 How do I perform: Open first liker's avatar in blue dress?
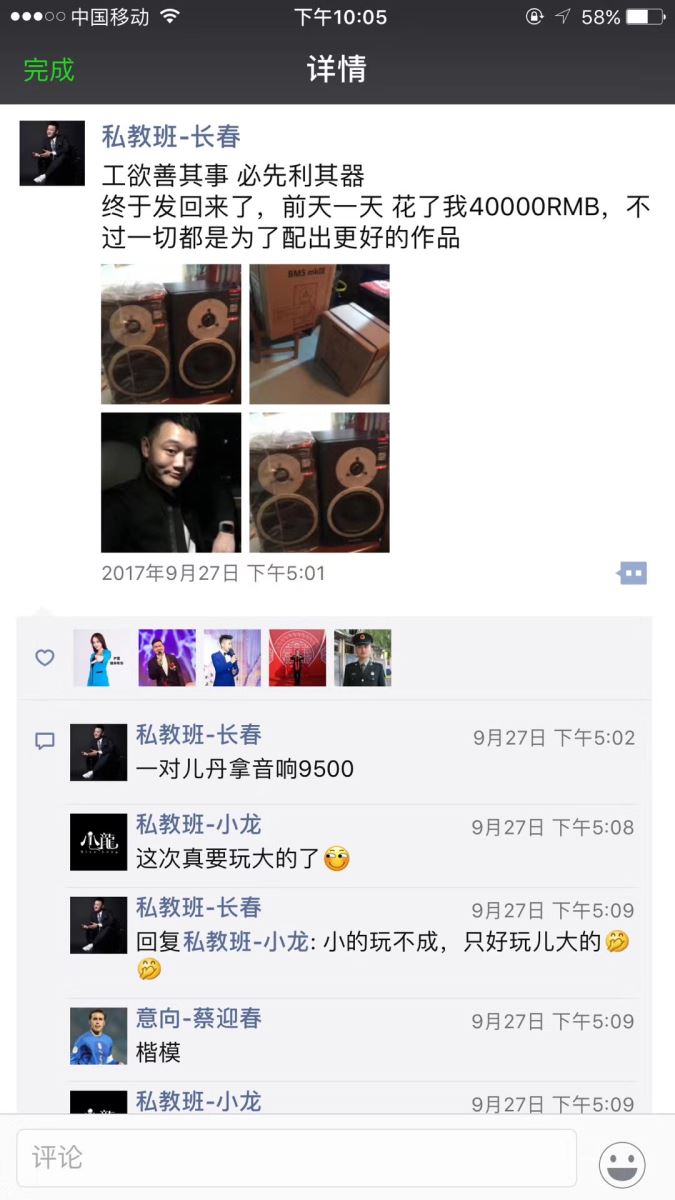[101, 657]
